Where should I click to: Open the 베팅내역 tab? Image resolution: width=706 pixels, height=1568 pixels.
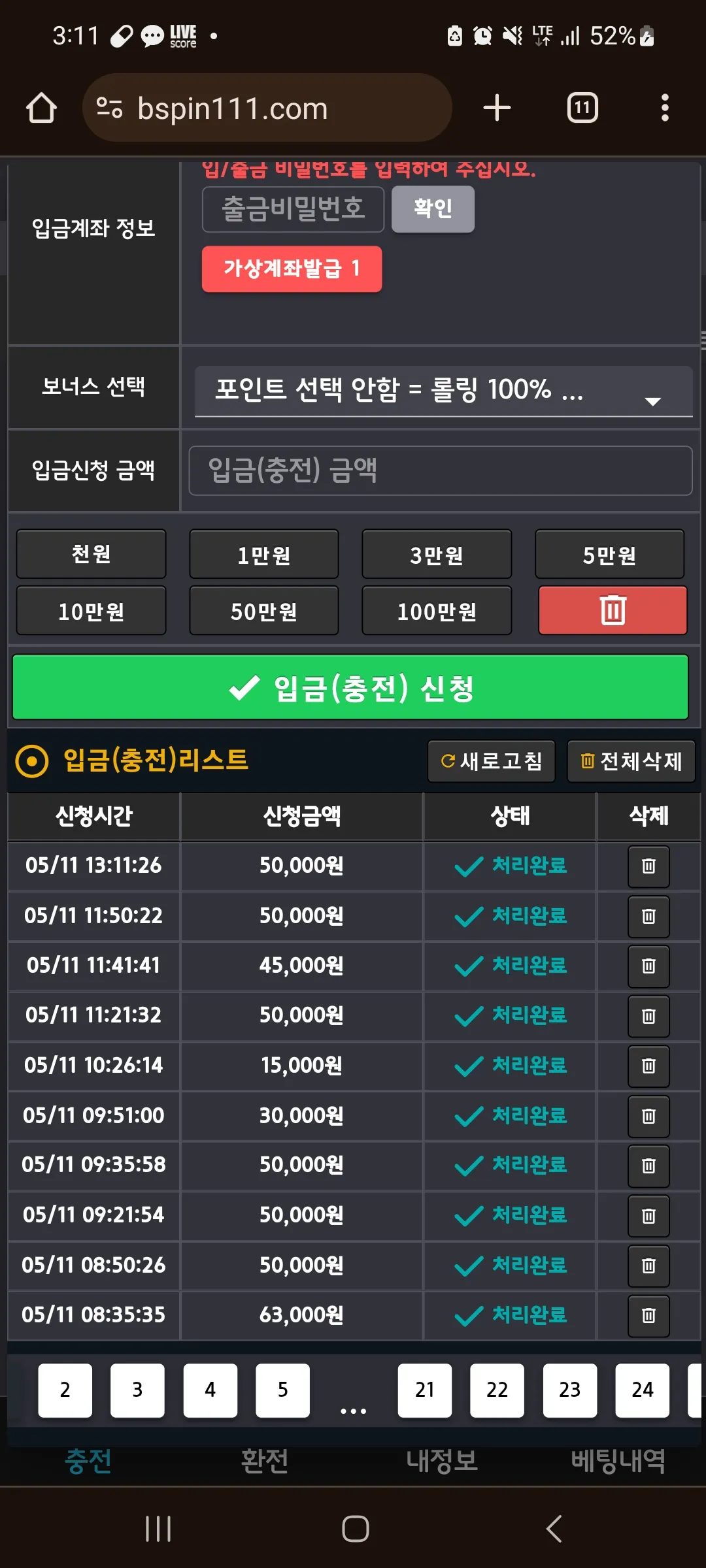click(x=618, y=1462)
